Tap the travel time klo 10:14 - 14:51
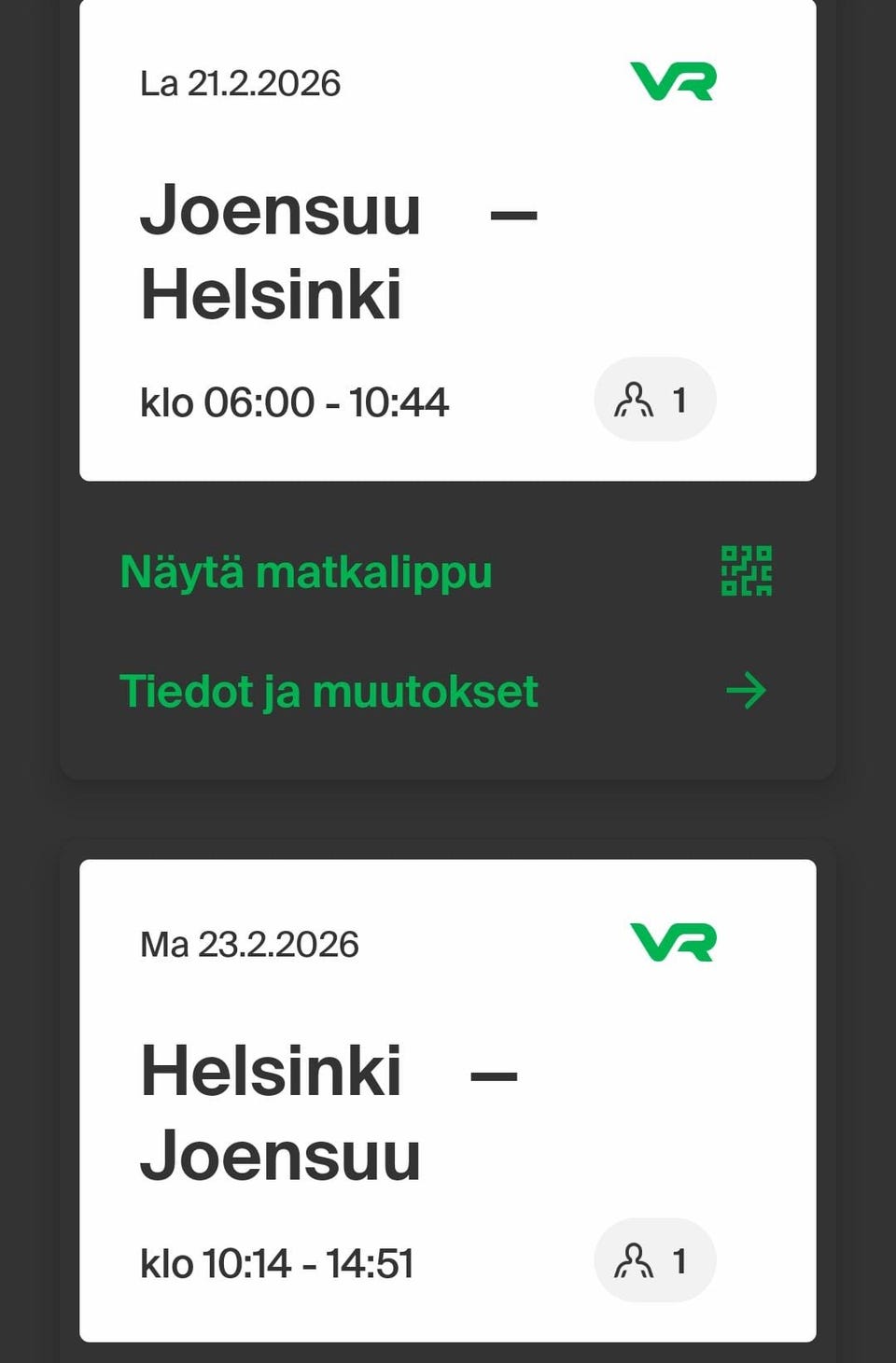This screenshot has height=1363, width=896. tap(280, 1261)
